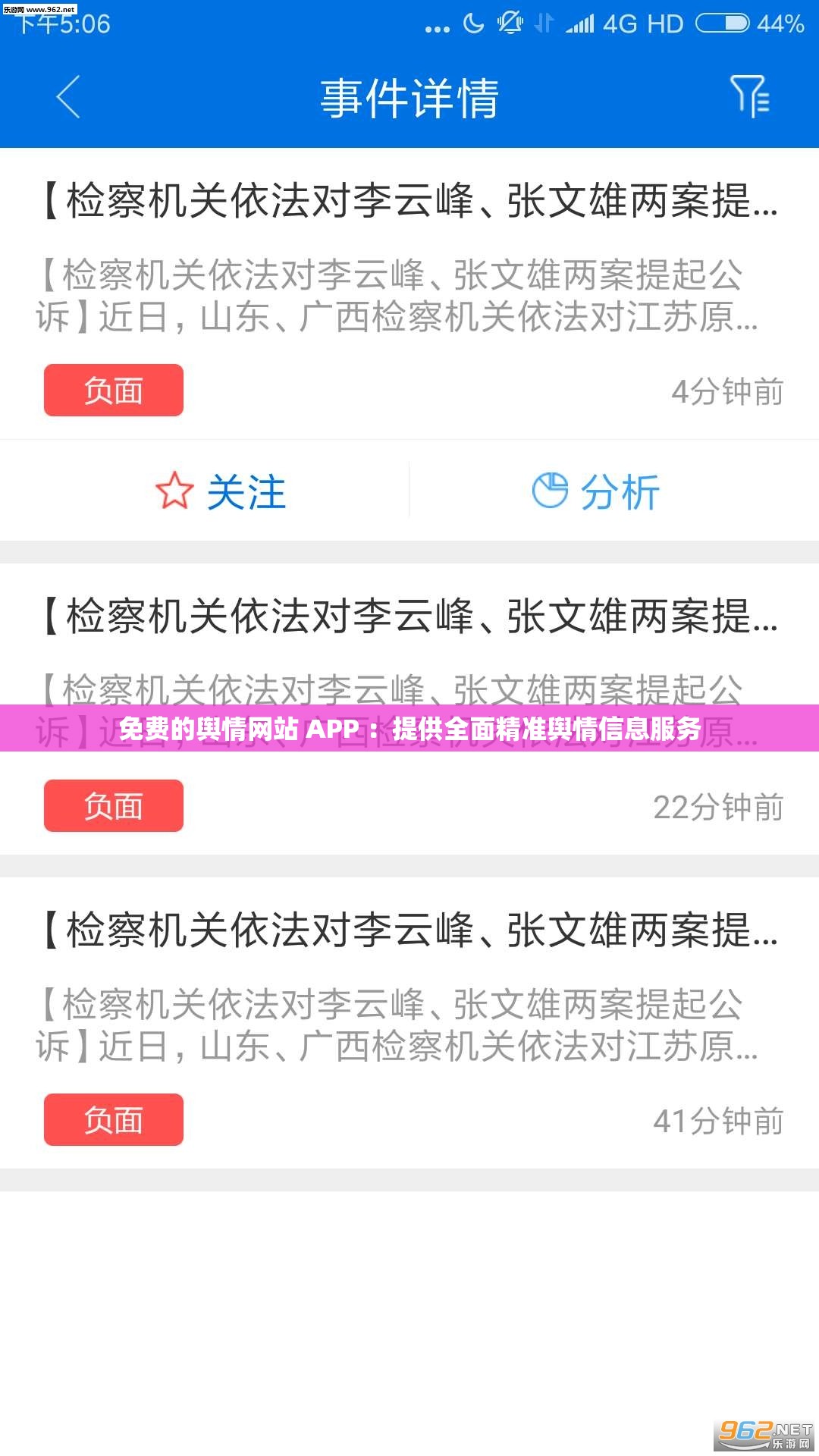Visit the 乐游网 www.962.net watermark link

[39, 9]
